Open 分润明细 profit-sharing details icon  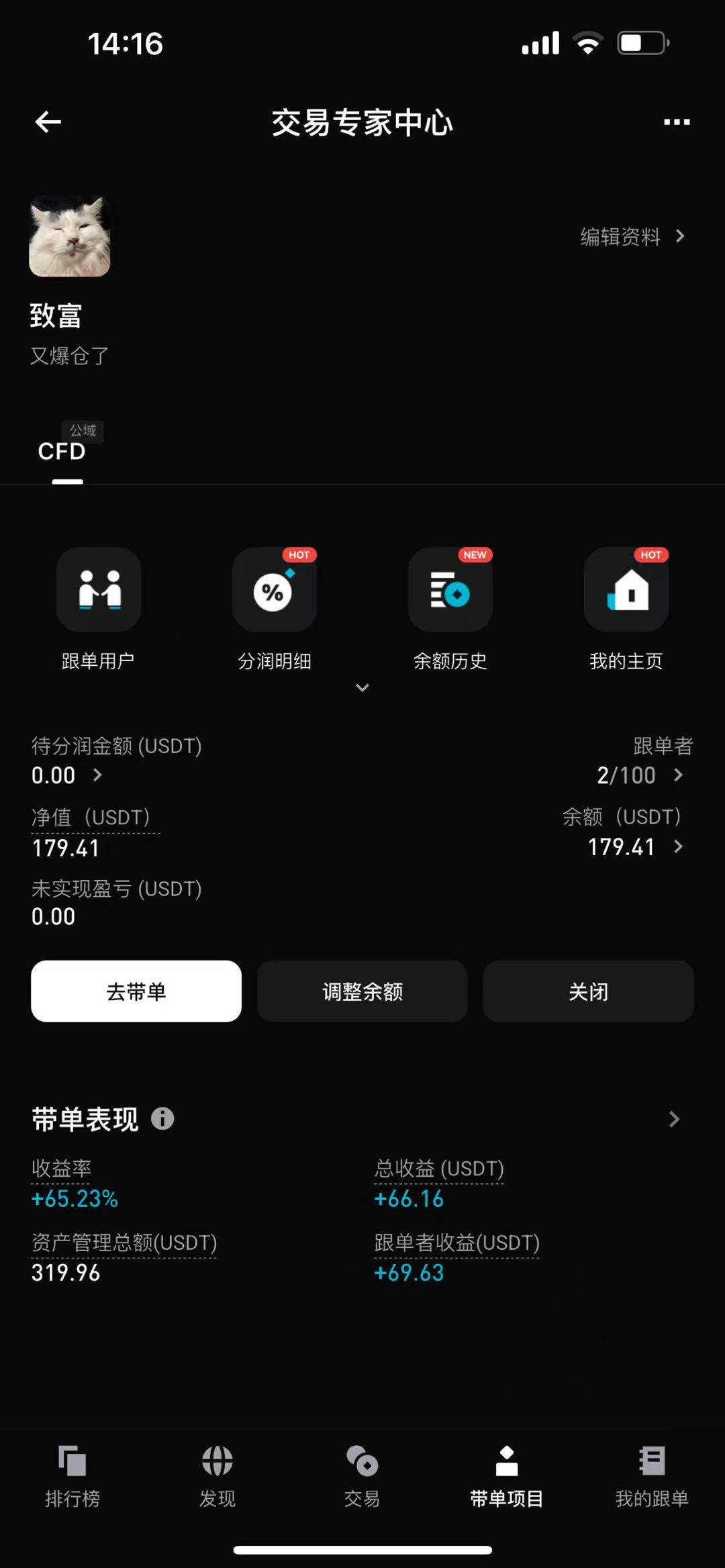275,589
